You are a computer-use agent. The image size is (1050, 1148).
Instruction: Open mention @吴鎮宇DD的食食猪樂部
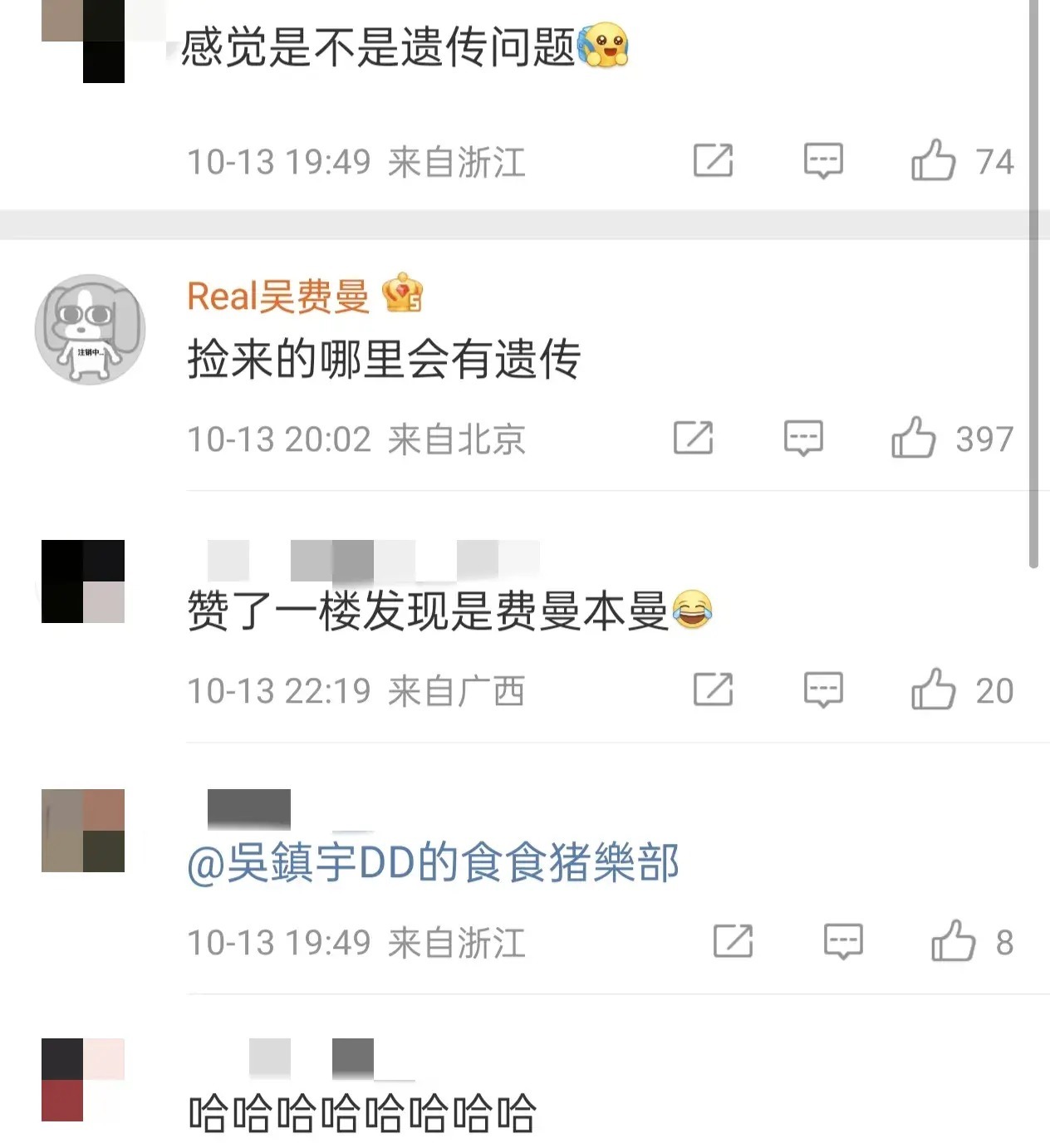coord(432,862)
